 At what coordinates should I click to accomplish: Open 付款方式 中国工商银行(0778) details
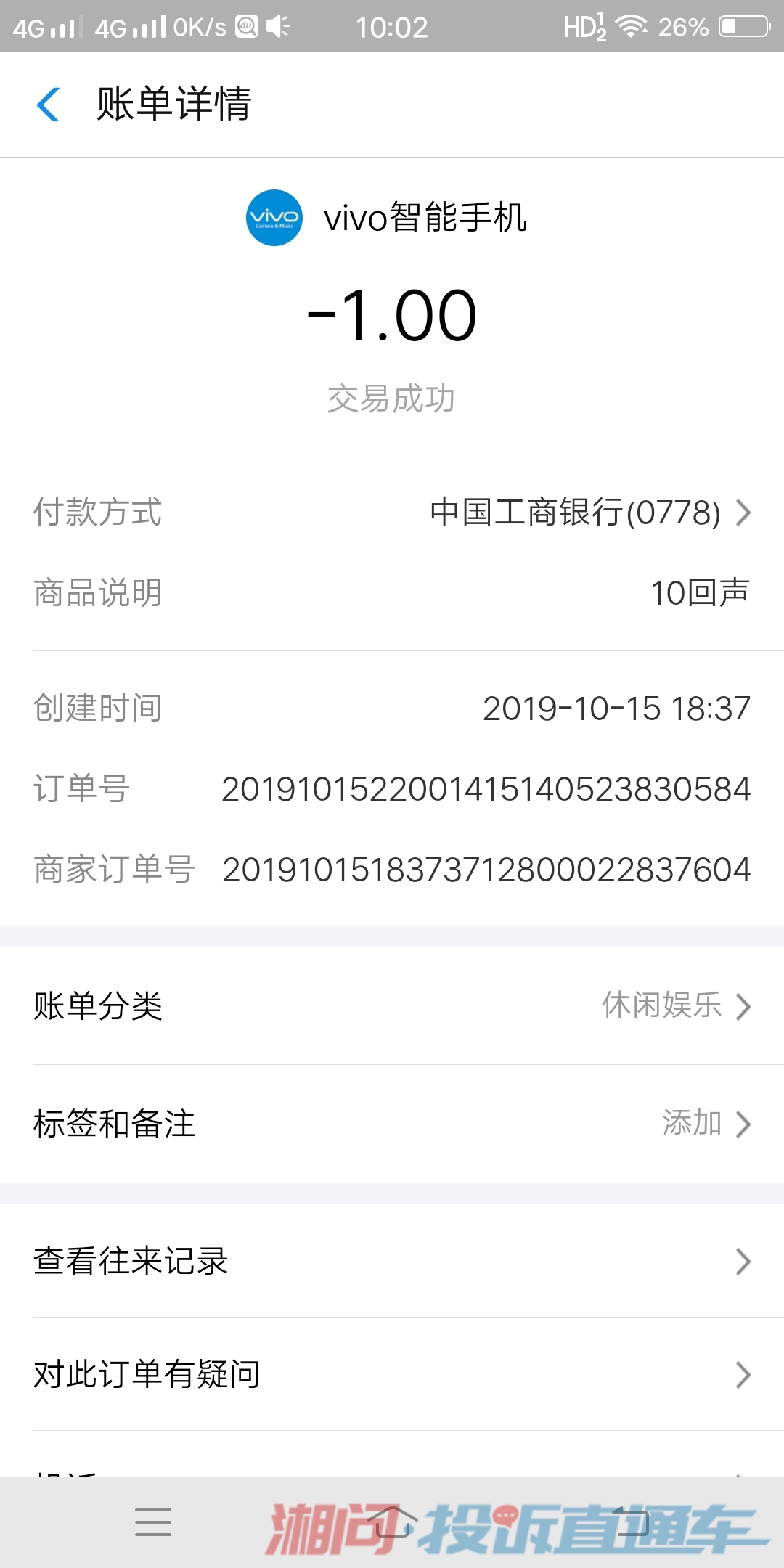click(x=589, y=513)
